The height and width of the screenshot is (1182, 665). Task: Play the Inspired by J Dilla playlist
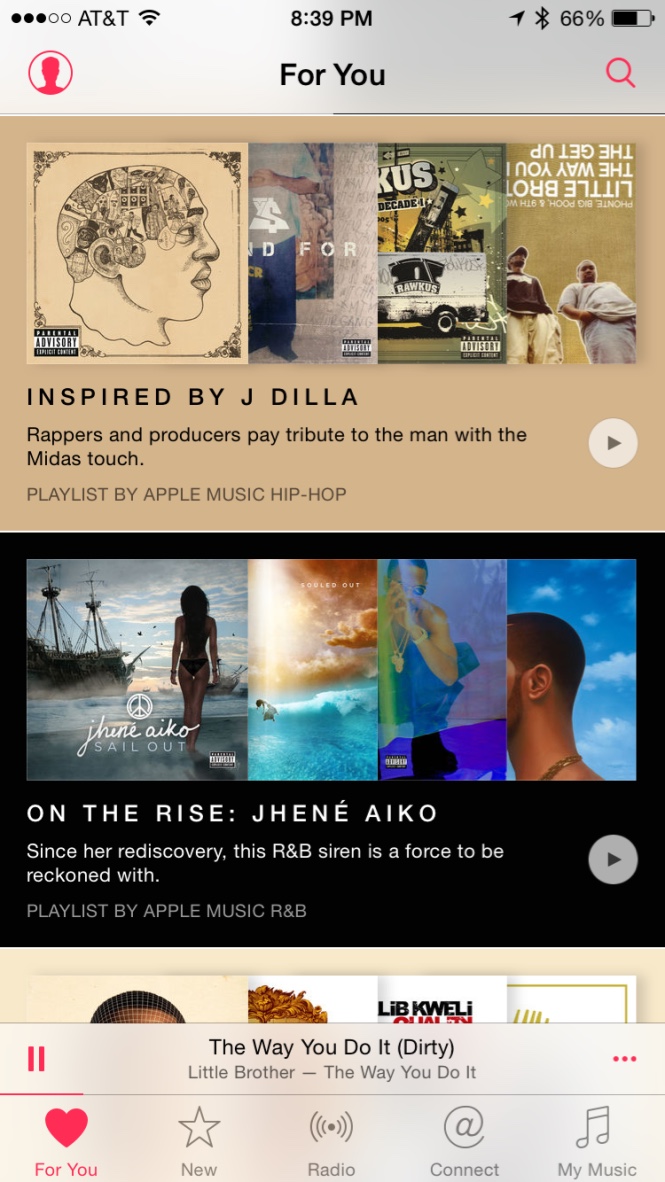tap(613, 443)
